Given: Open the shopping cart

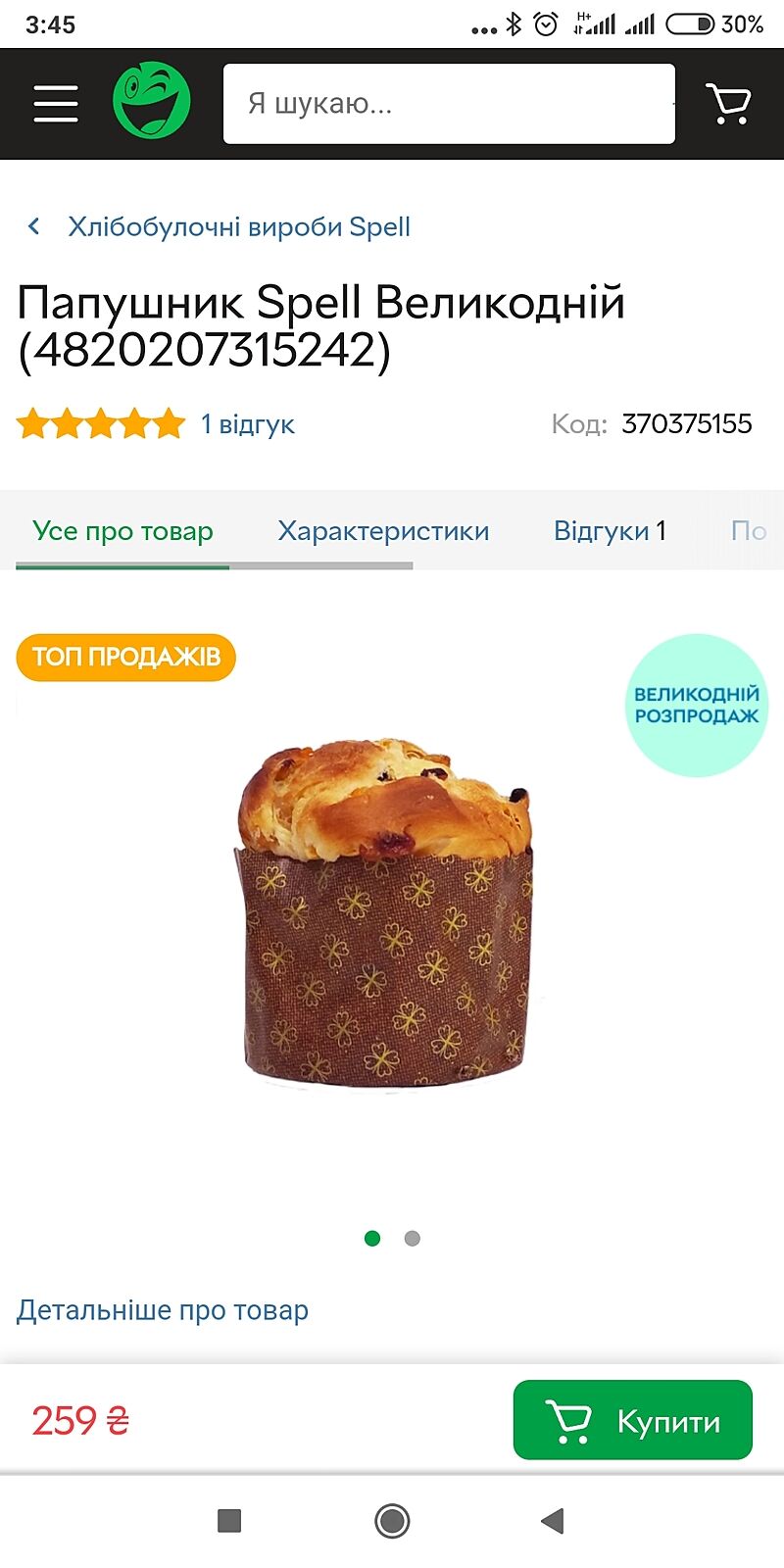Looking at the screenshot, I should click(728, 103).
